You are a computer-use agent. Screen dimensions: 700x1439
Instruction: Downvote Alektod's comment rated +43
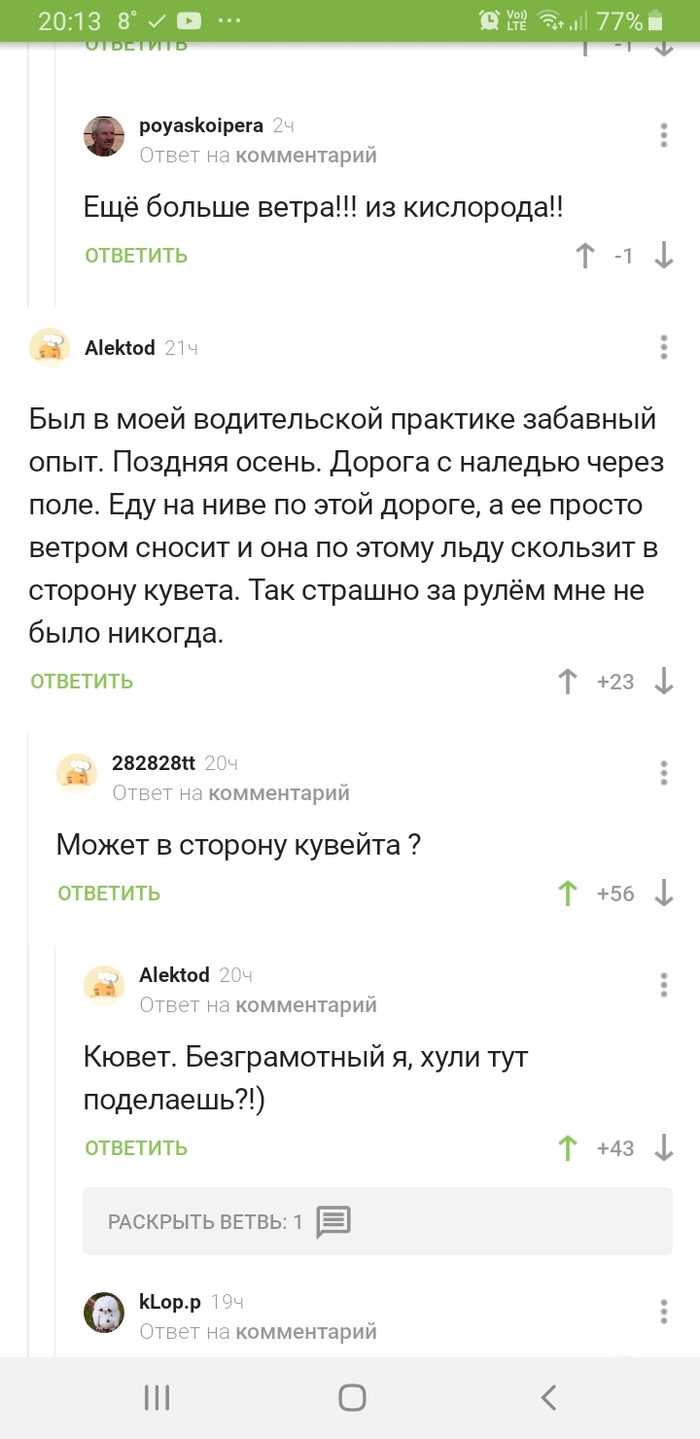click(664, 1148)
